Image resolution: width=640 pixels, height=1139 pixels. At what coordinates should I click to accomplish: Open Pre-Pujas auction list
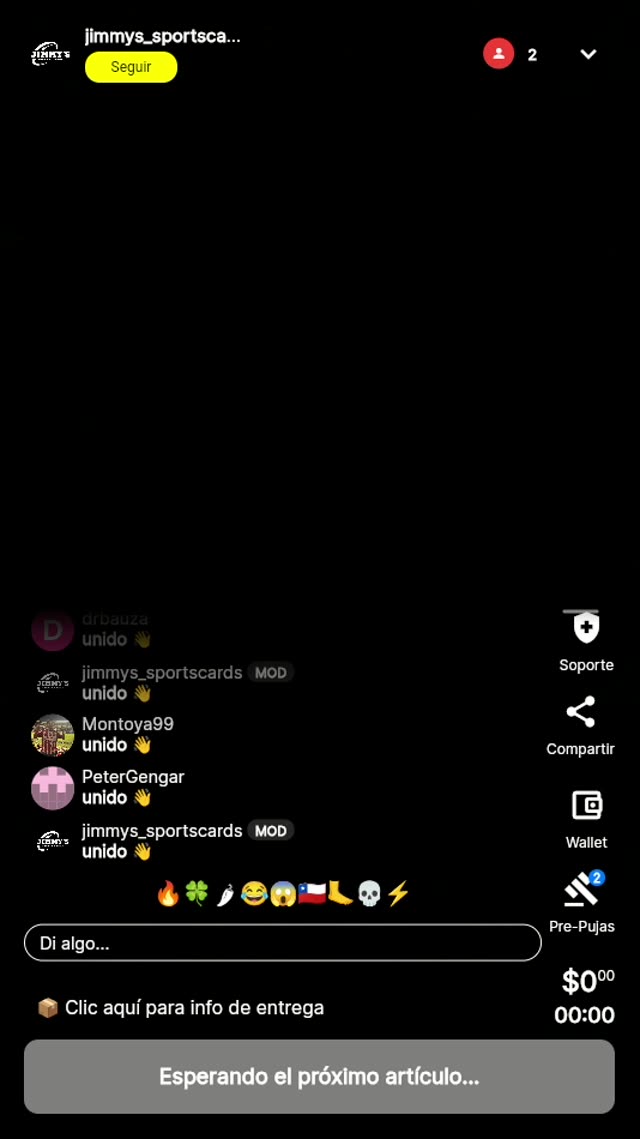[x=582, y=901]
